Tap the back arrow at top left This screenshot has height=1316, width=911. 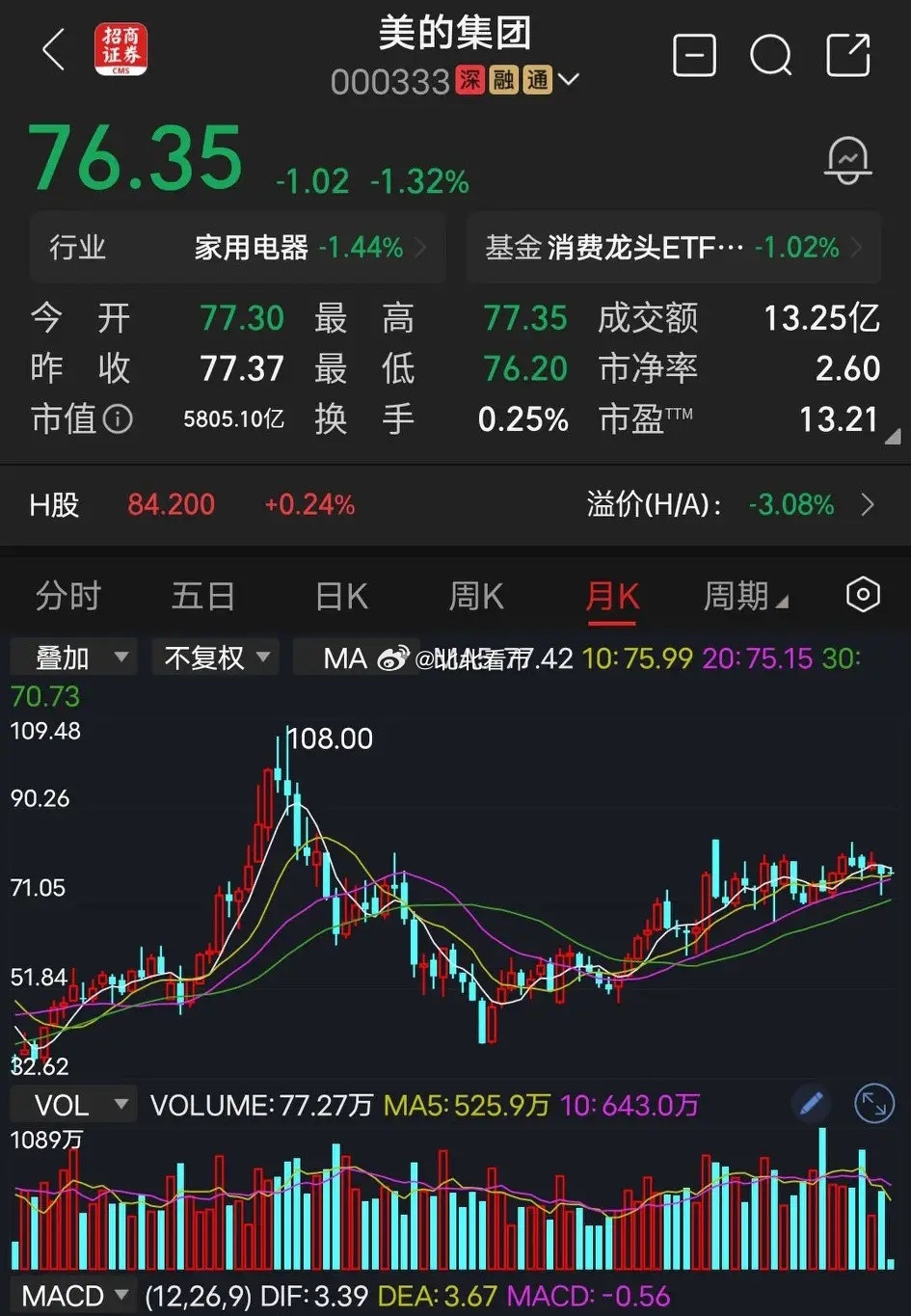pyautogui.click(x=53, y=50)
